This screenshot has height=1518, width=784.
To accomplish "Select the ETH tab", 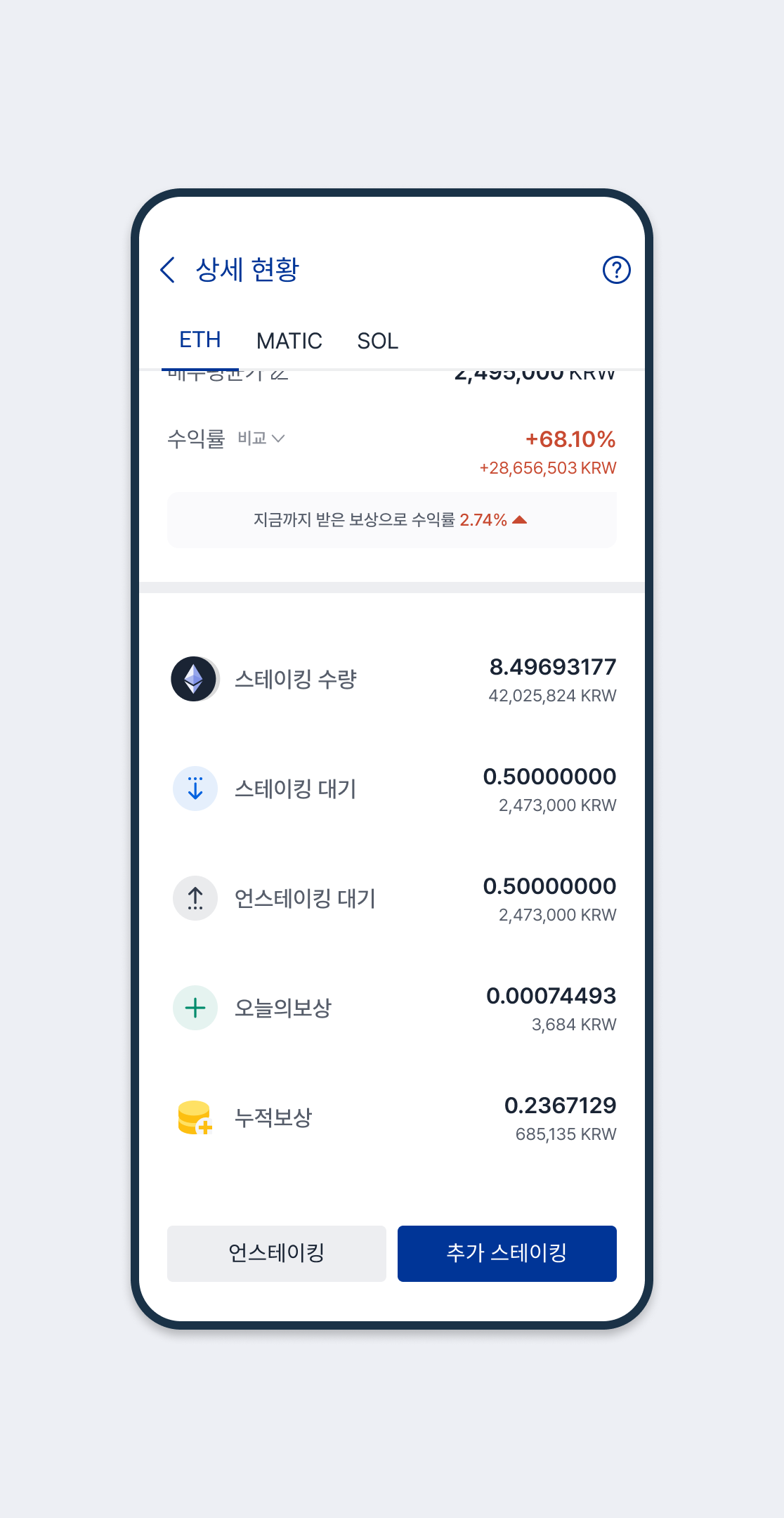I will 200,340.
